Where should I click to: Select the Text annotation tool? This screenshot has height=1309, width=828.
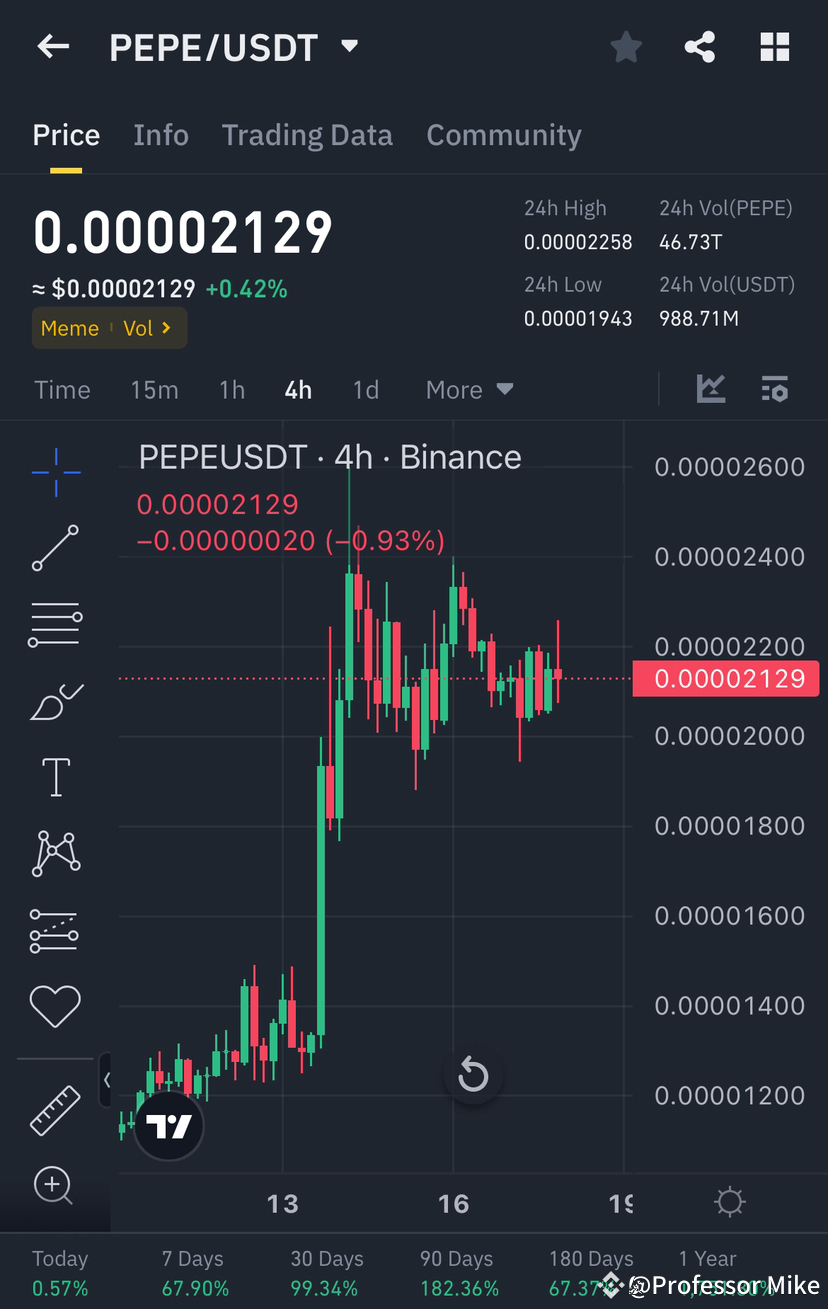(55, 776)
